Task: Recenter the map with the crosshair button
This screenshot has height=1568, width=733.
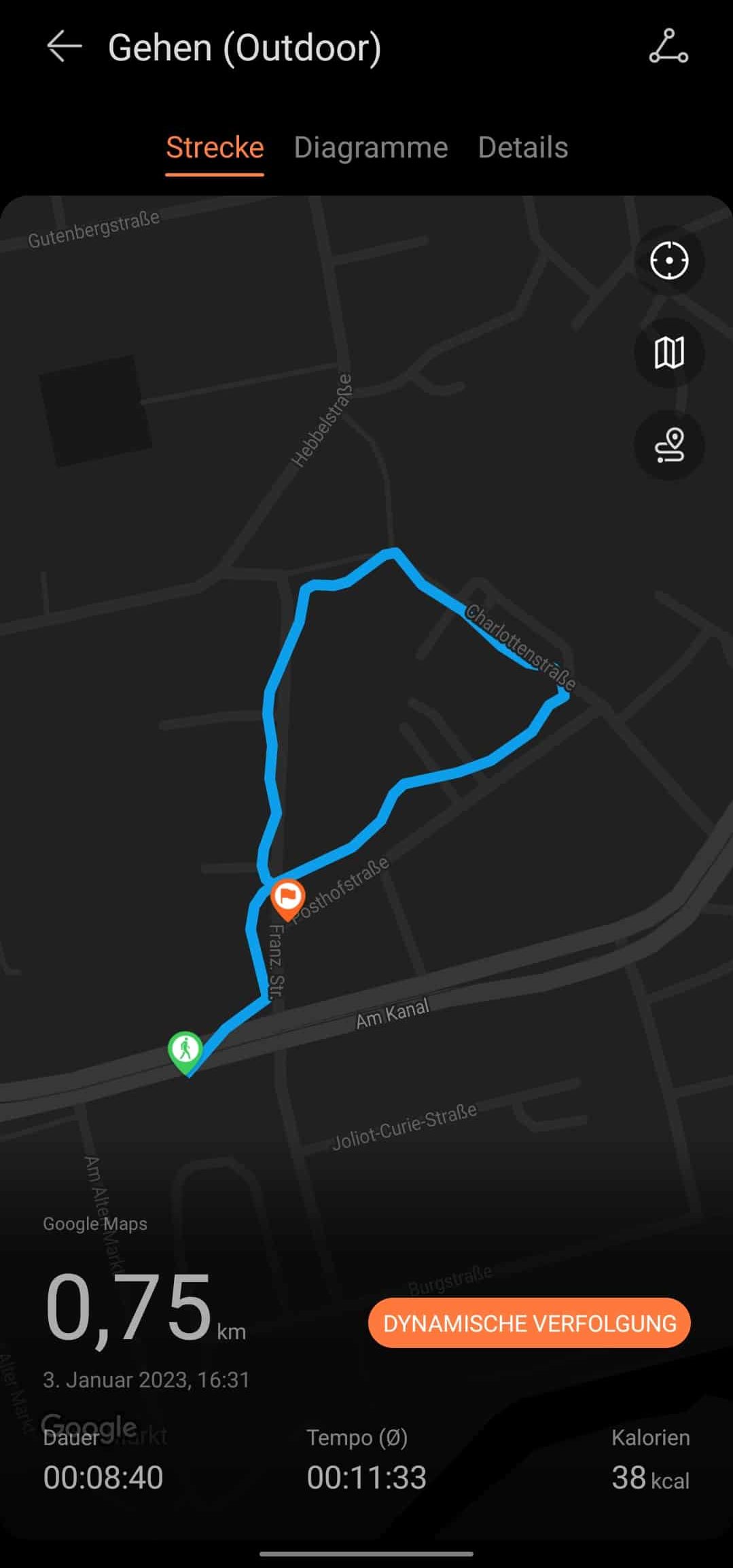Action: 669,261
